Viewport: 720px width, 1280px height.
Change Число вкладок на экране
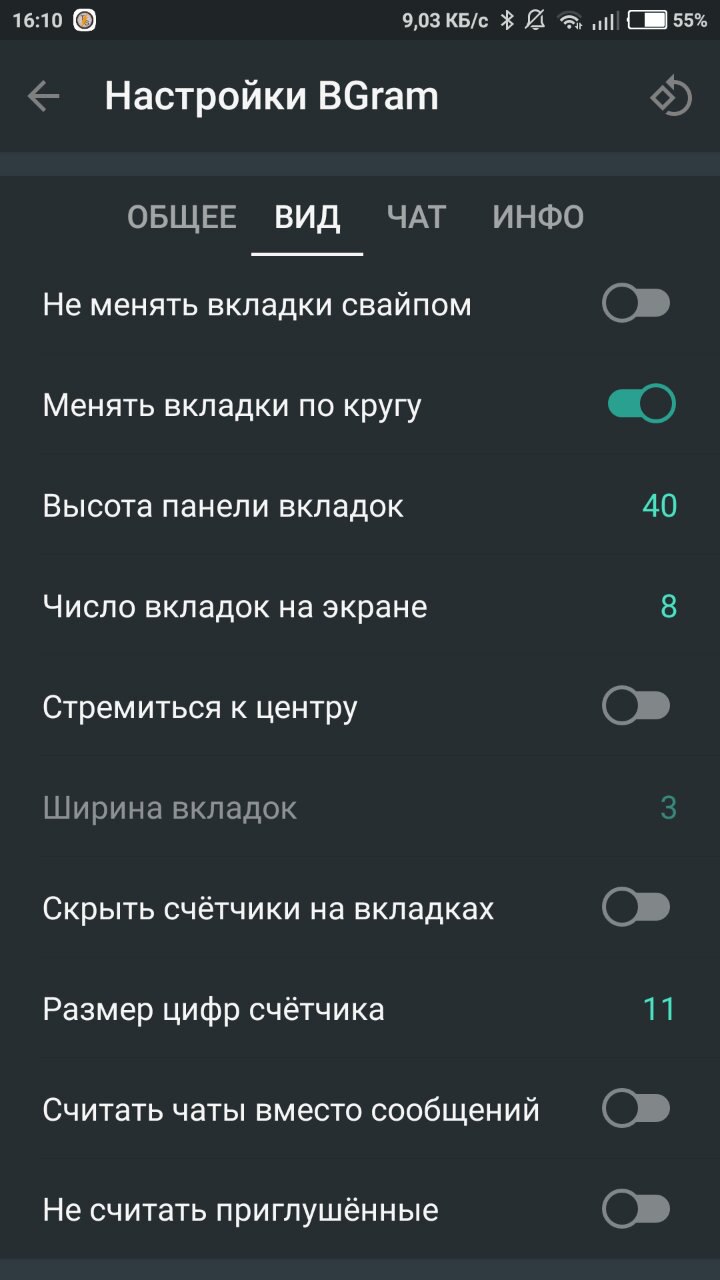360,606
